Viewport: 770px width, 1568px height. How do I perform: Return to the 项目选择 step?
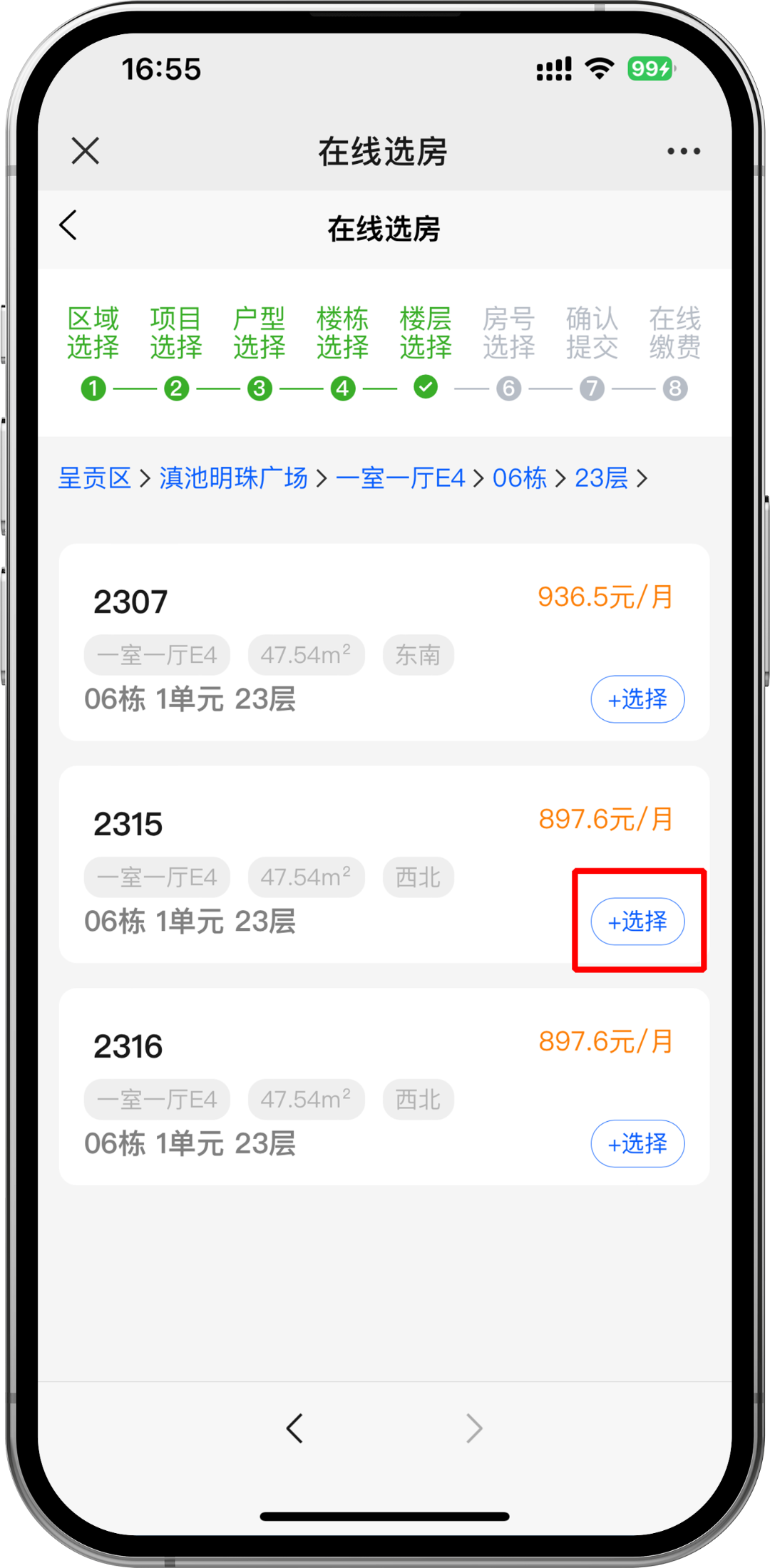point(176,334)
